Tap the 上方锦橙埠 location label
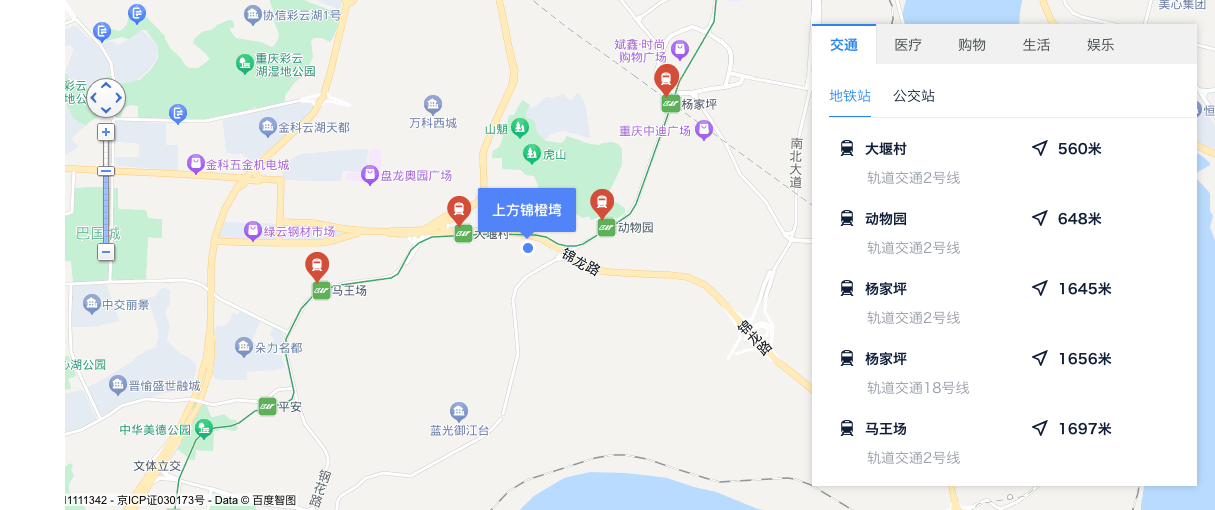The height and width of the screenshot is (510, 1215). coord(527,210)
